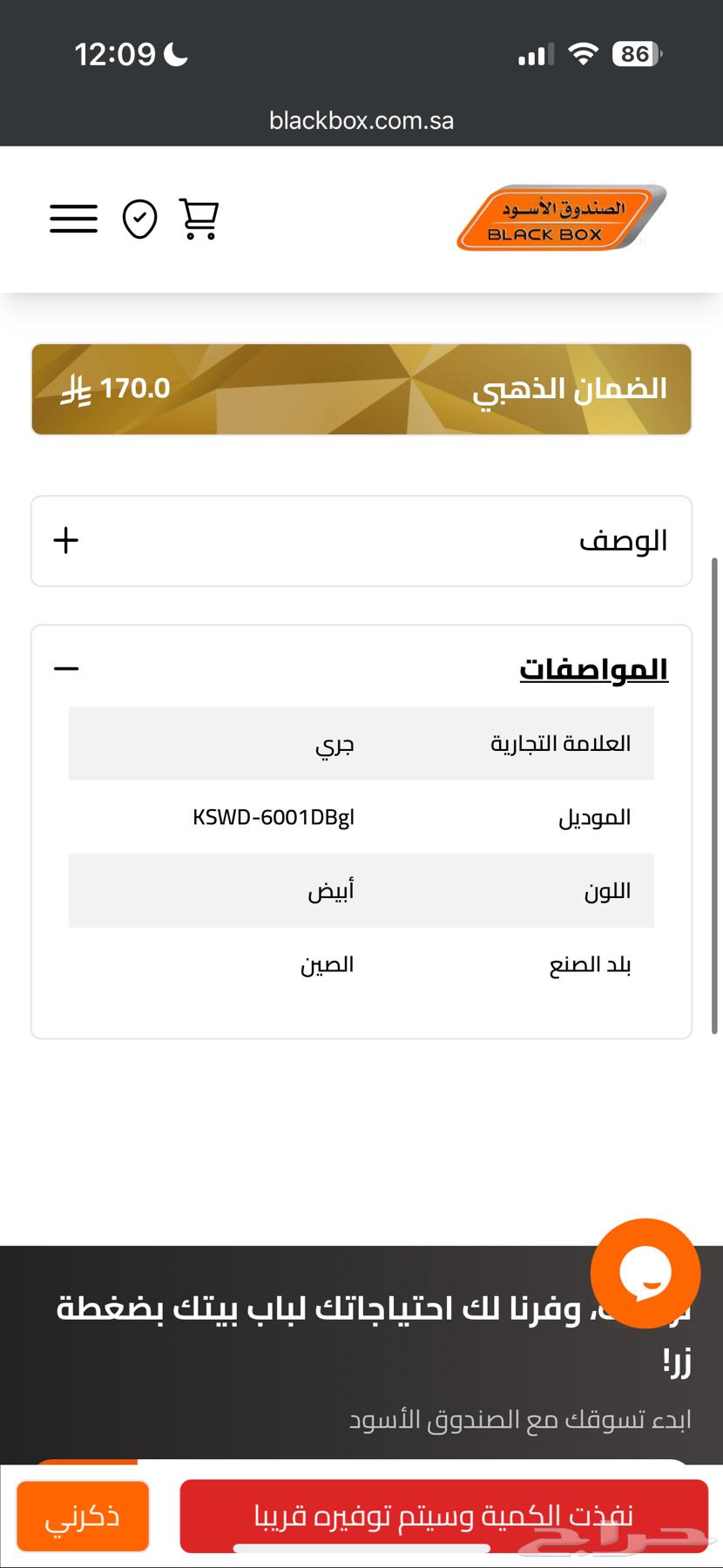Select the المواصفات section heading
This screenshot has width=723, height=1568.
click(591, 669)
